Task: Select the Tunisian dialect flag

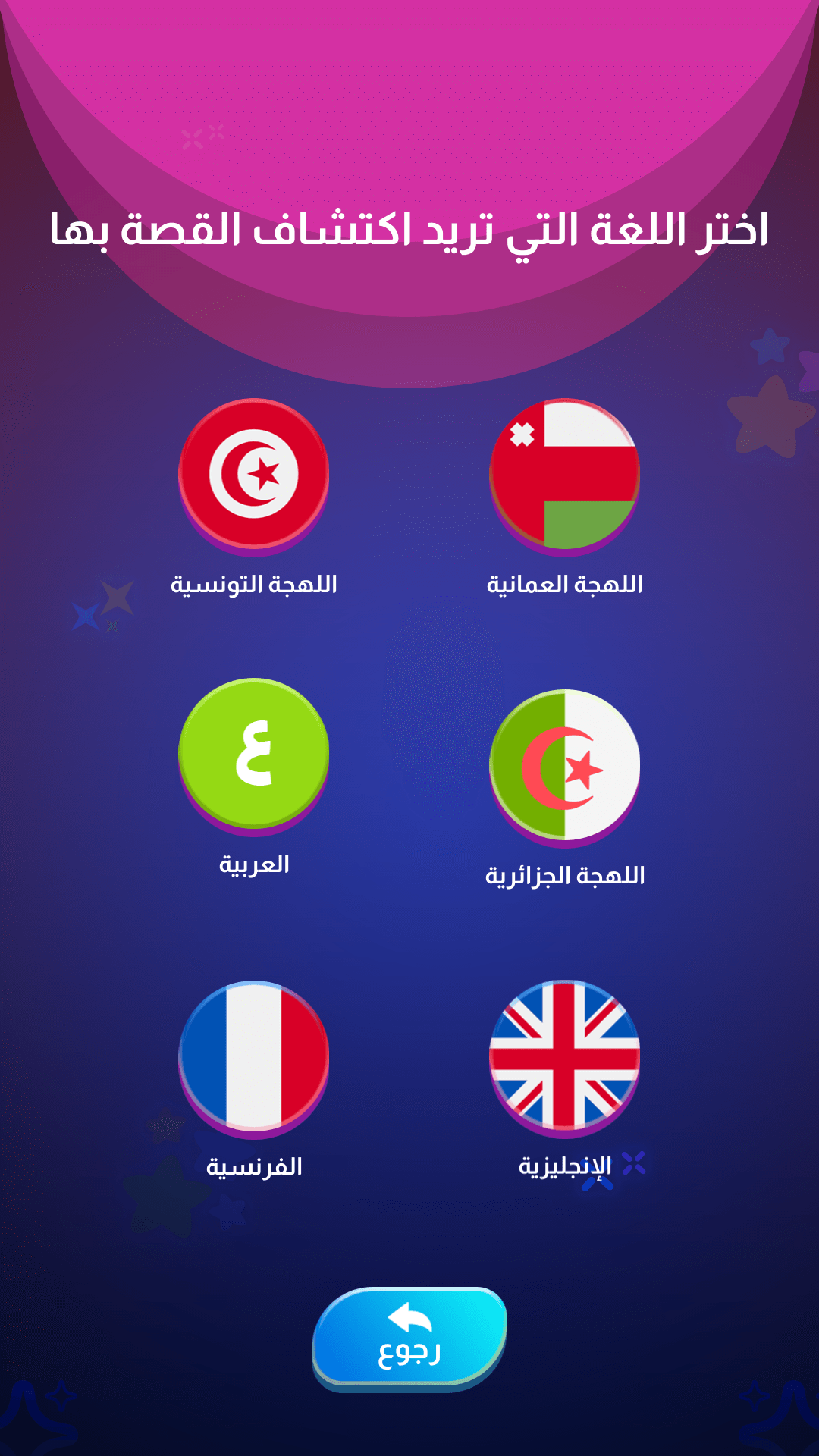Action: coord(253,474)
